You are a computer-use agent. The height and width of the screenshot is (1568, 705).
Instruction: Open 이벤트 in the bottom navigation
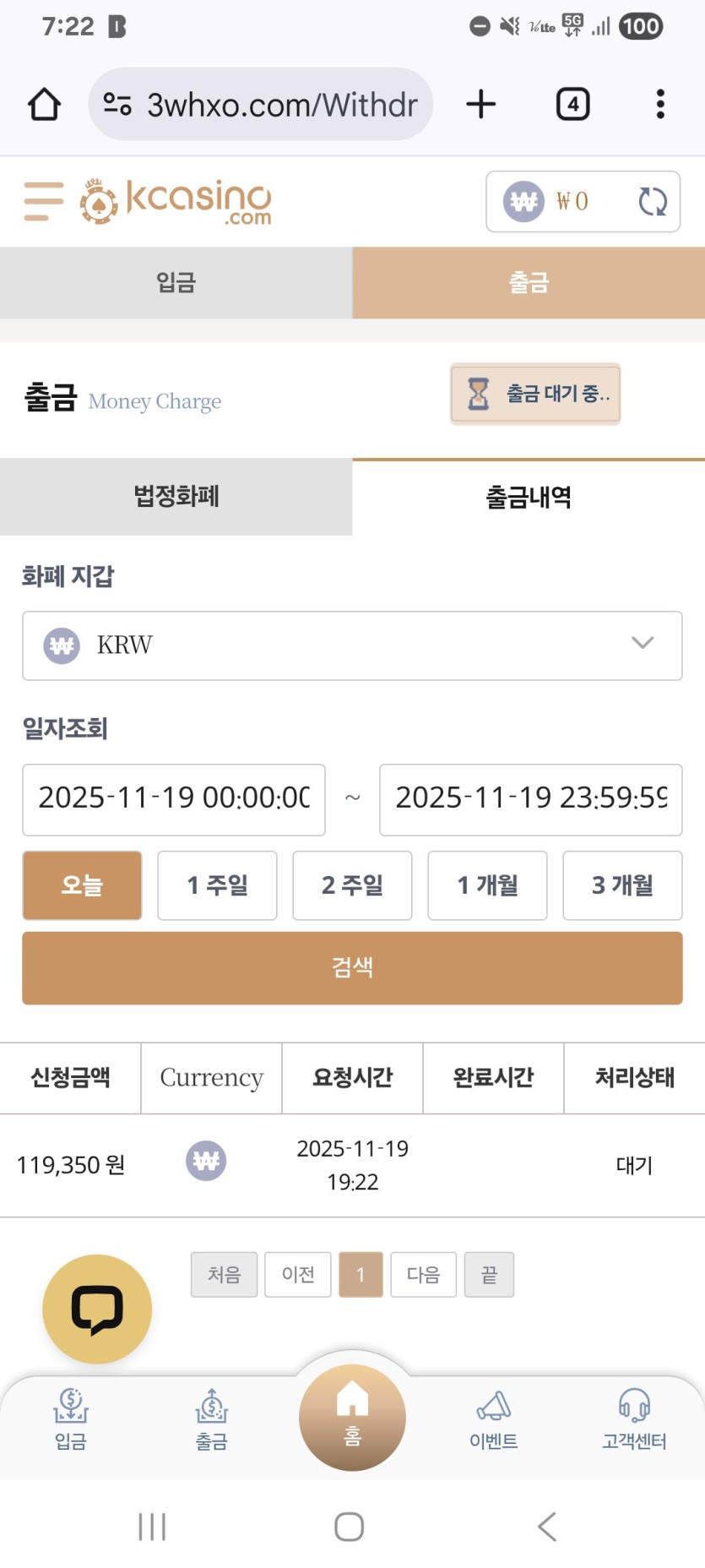[493, 1419]
